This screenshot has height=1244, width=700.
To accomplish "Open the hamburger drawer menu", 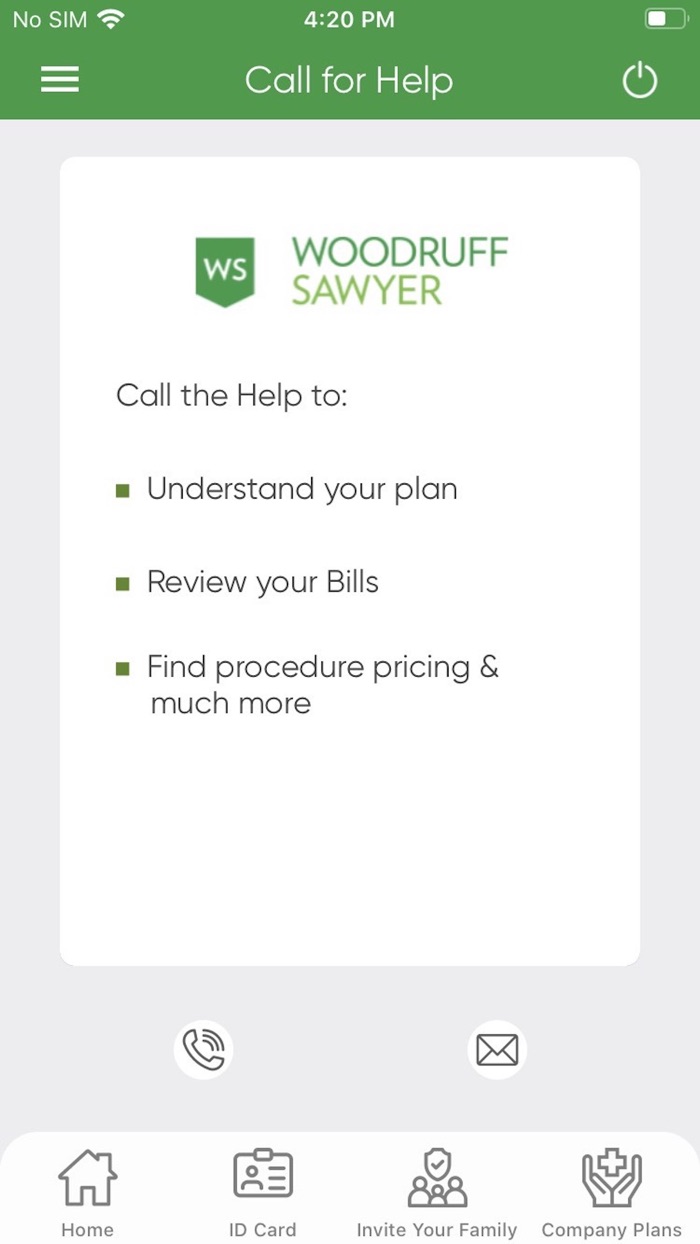I will 60,81.
